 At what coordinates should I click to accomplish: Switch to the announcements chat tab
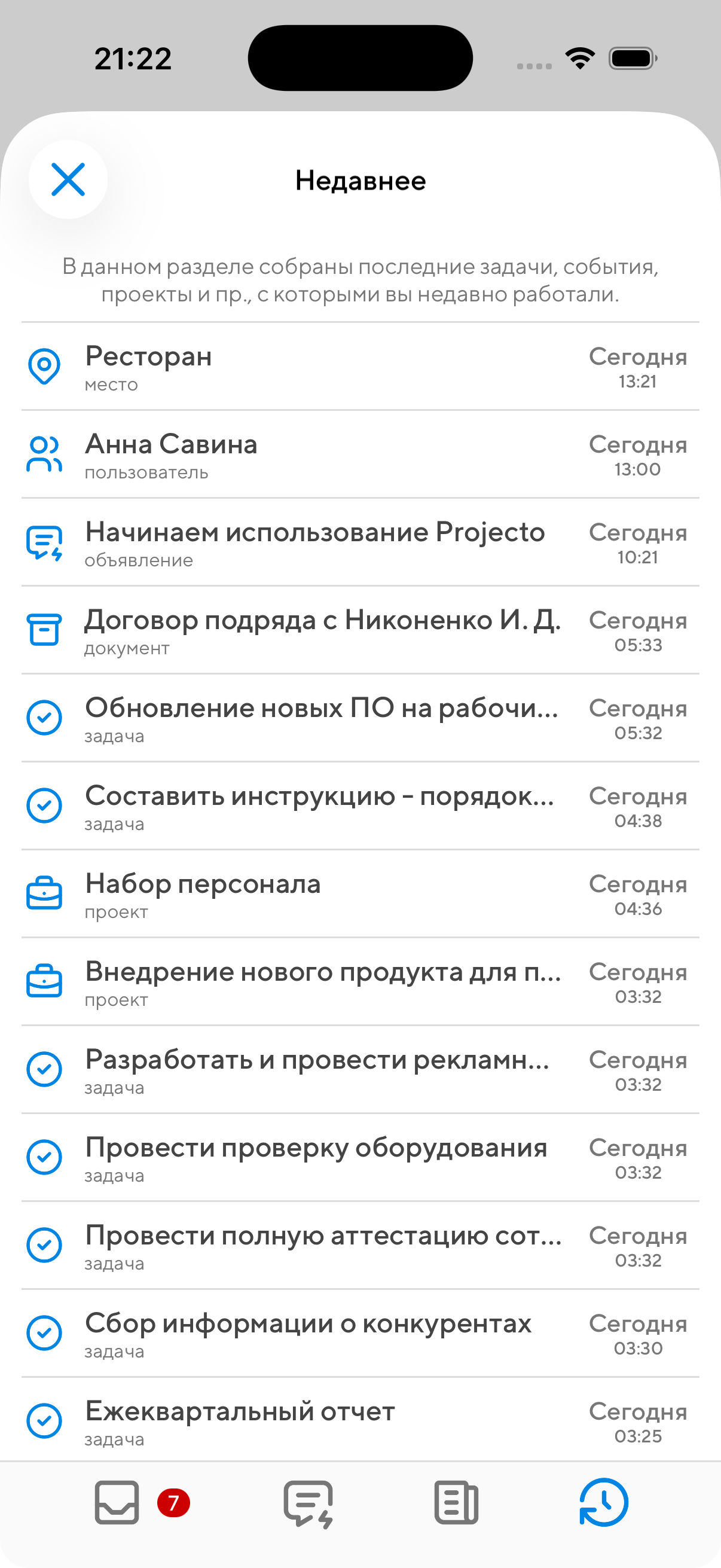click(x=308, y=1503)
